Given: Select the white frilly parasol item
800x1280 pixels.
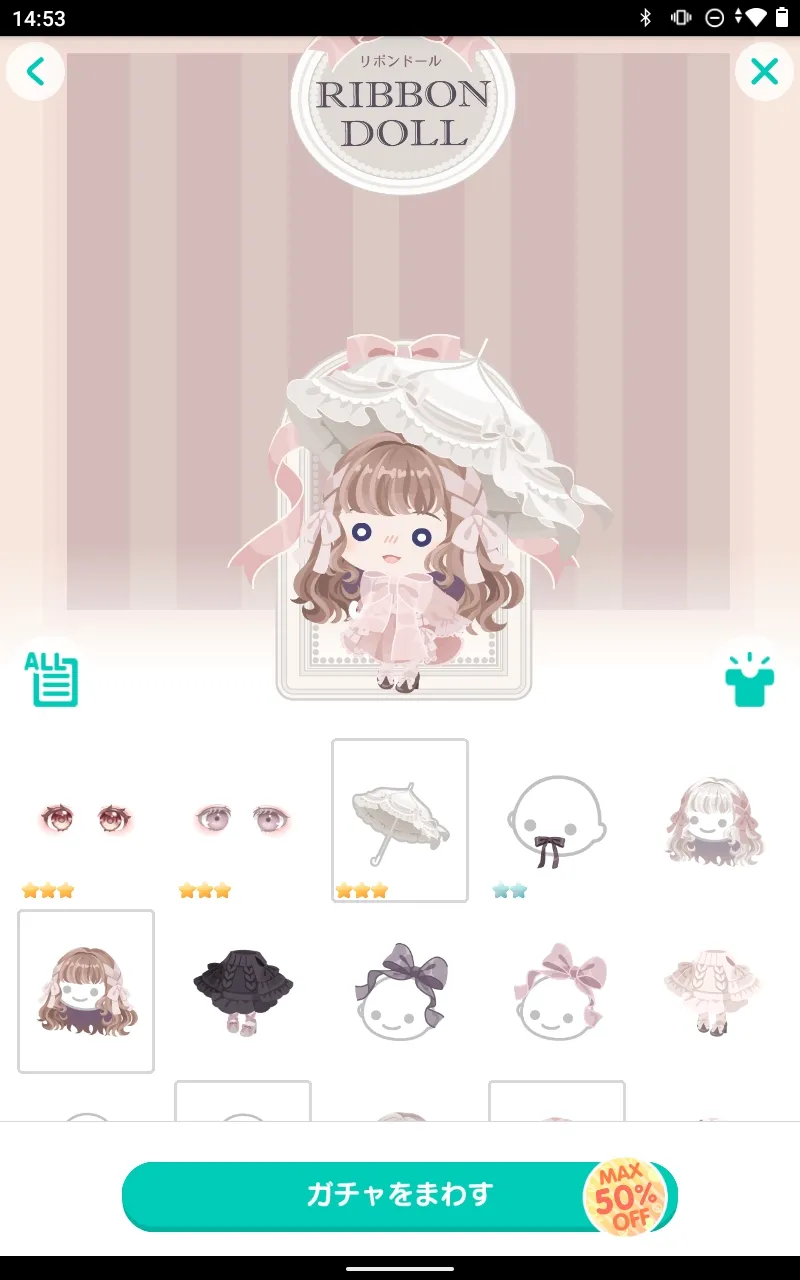Looking at the screenshot, I should (400, 820).
